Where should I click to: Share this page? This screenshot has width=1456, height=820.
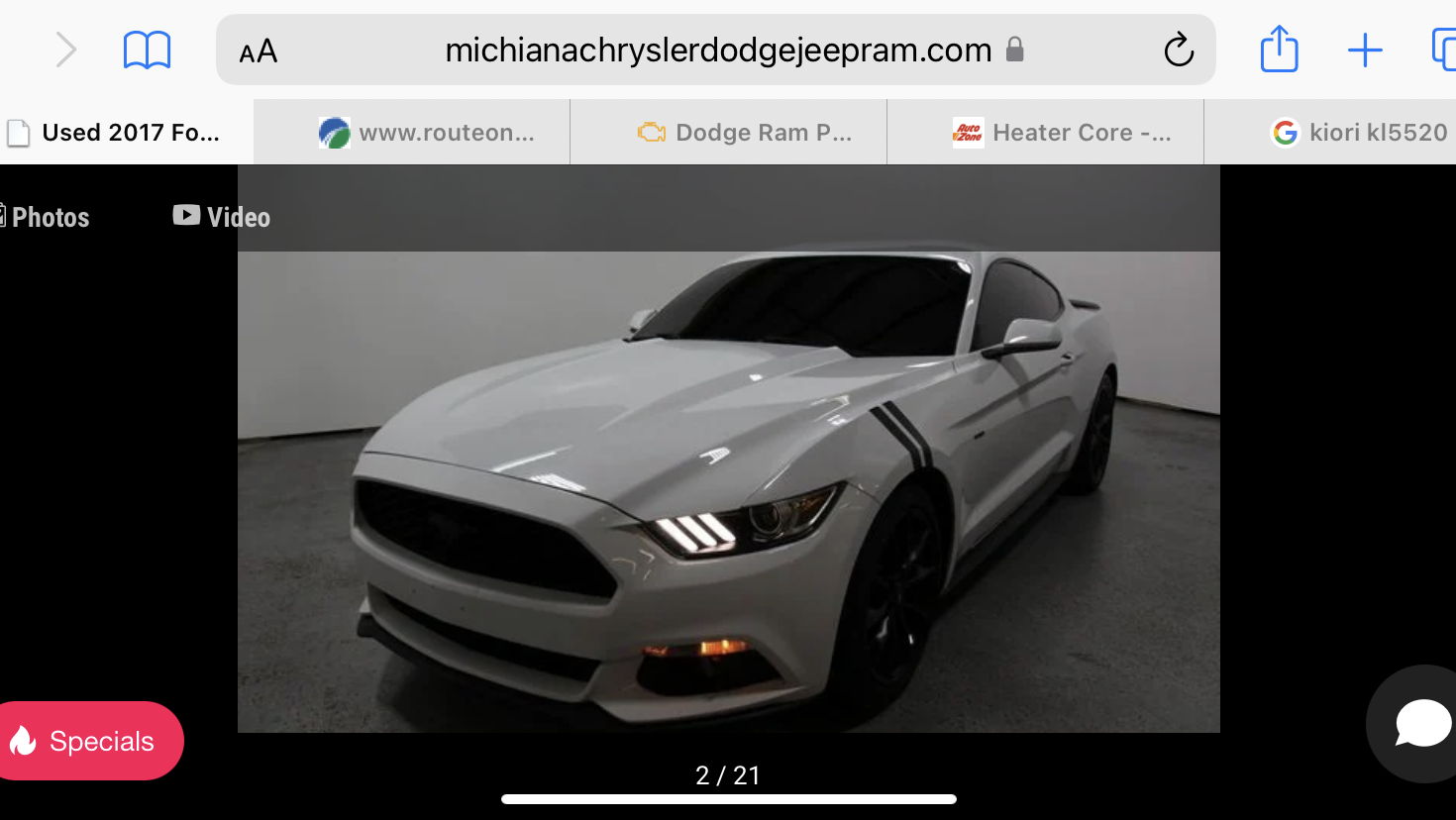coord(1279,50)
